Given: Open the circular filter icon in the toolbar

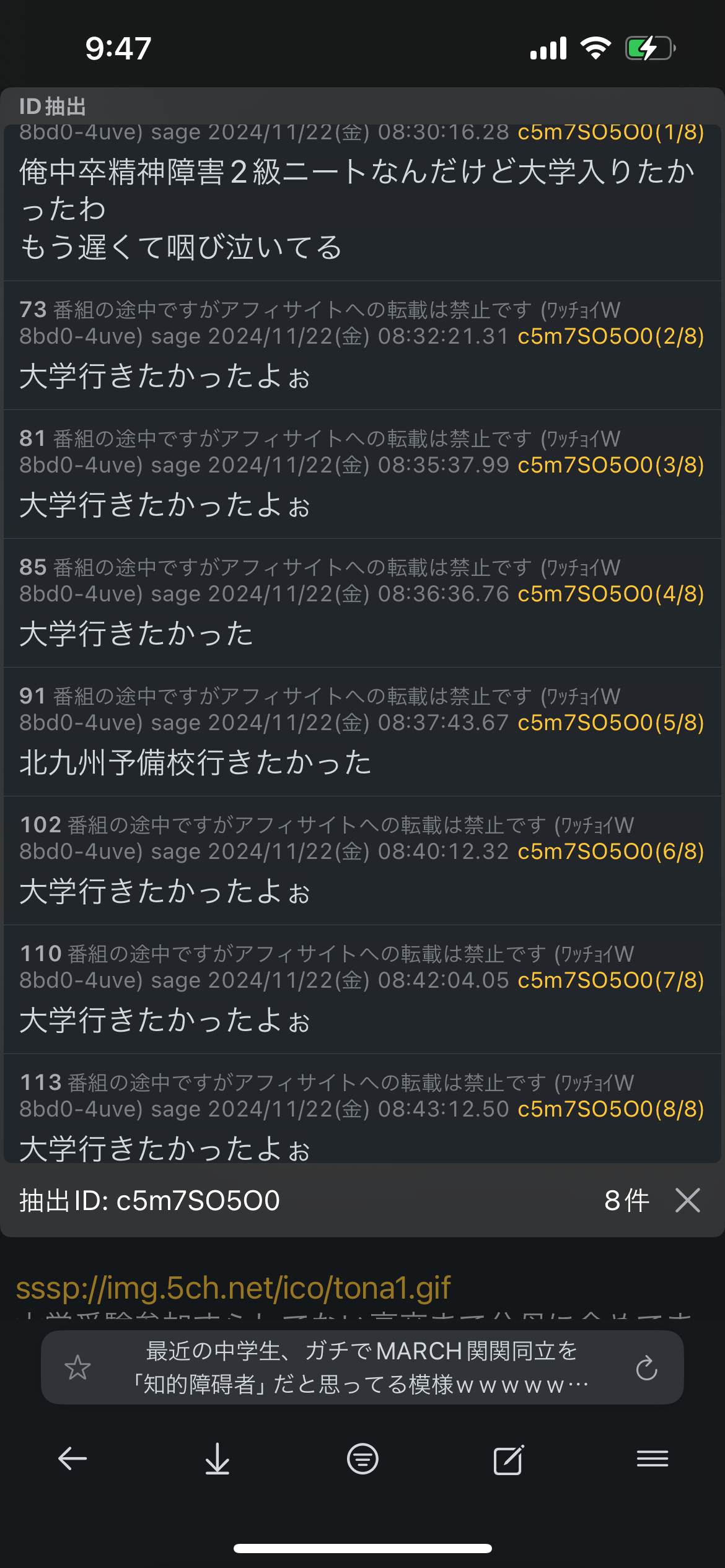Looking at the screenshot, I should (362, 1459).
